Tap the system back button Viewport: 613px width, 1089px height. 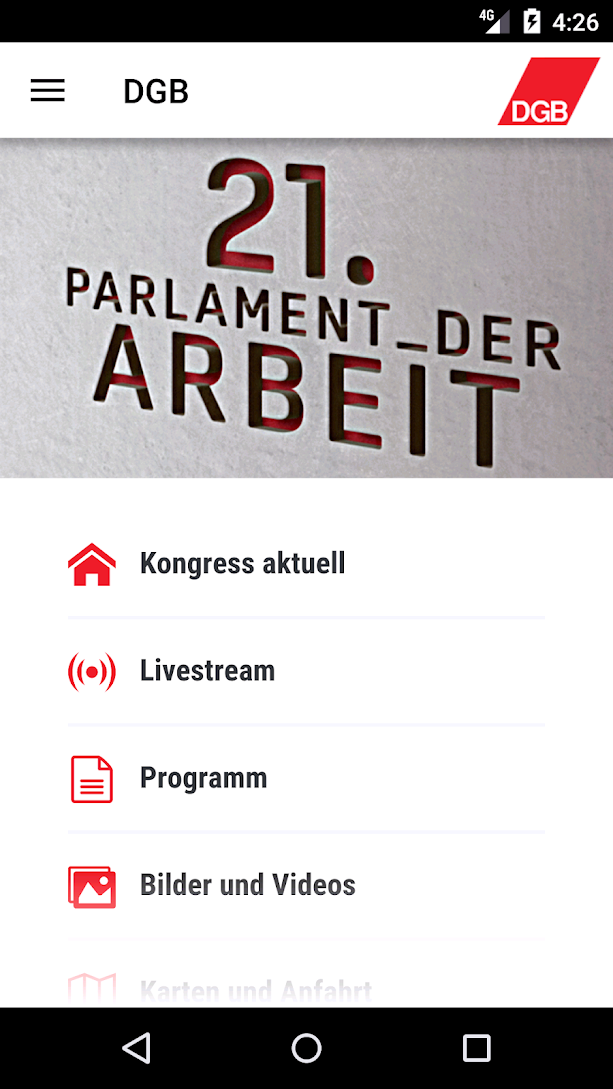(x=136, y=1047)
